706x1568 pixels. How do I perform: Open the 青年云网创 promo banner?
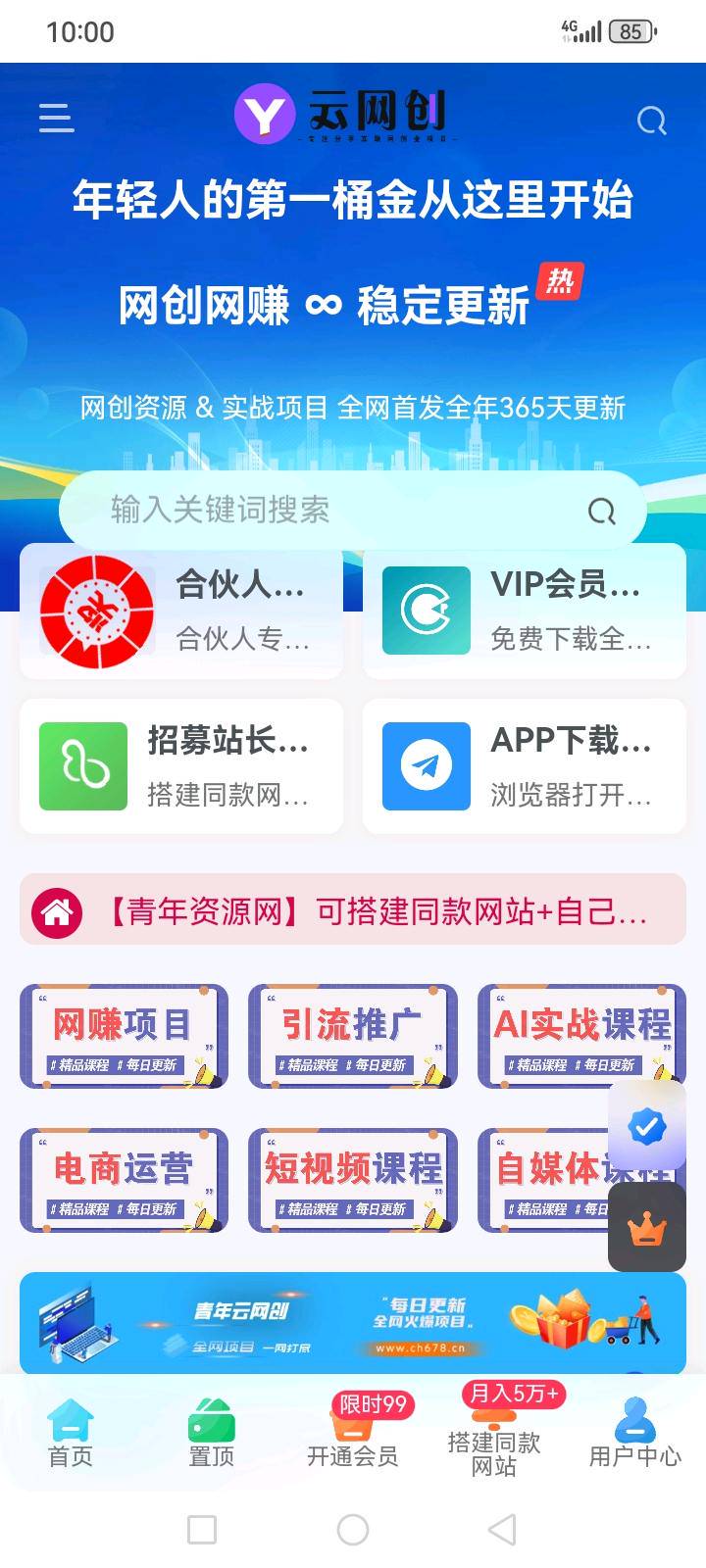pos(353,1323)
